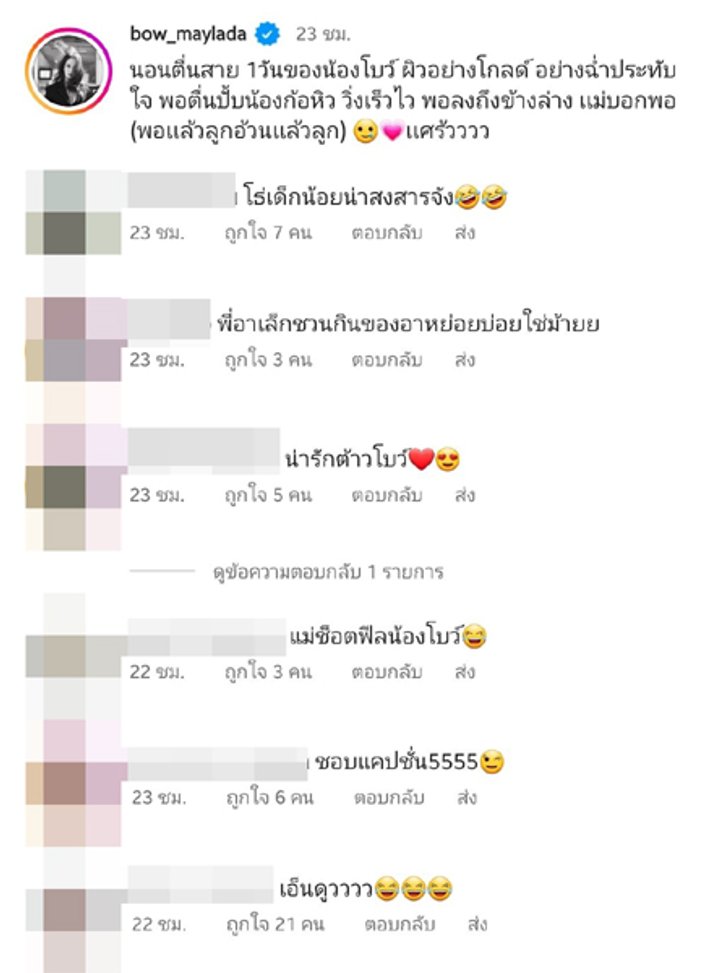The height and width of the screenshot is (973, 728).
Task: Tap ส่ง under comment 'โธ่เด็กน้อยน่าสงสารจัง'
Action: [464, 233]
